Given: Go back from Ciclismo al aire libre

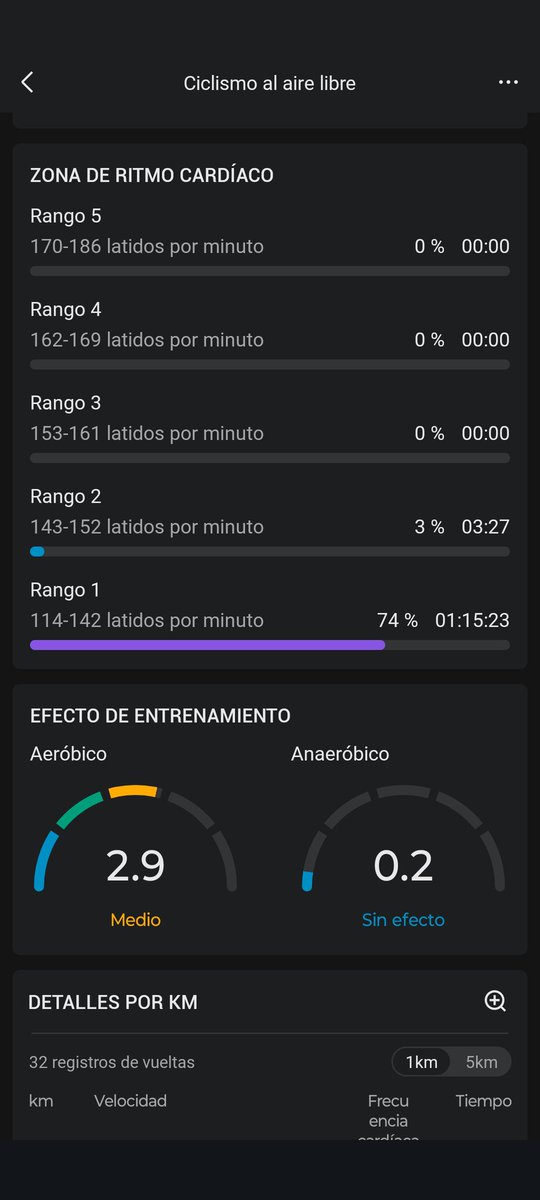Looking at the screenshot, I should [x=28, y=83].
